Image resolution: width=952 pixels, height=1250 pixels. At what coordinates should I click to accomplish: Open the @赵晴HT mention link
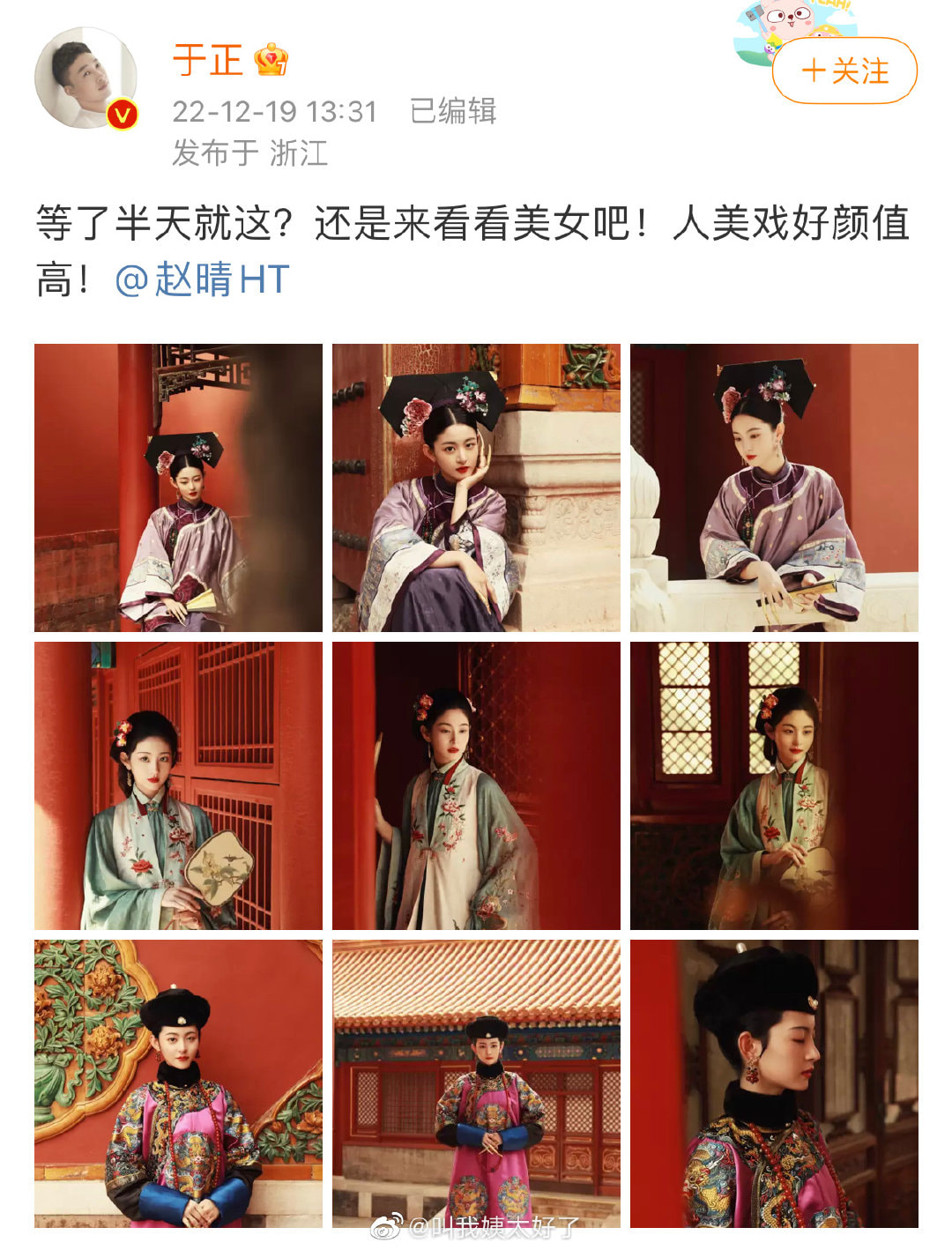point(202,279)
